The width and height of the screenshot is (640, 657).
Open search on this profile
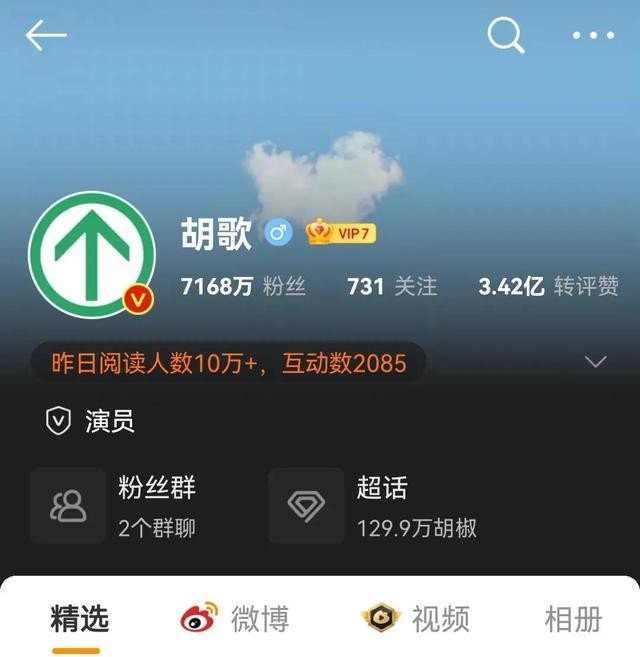pos(506,36)
